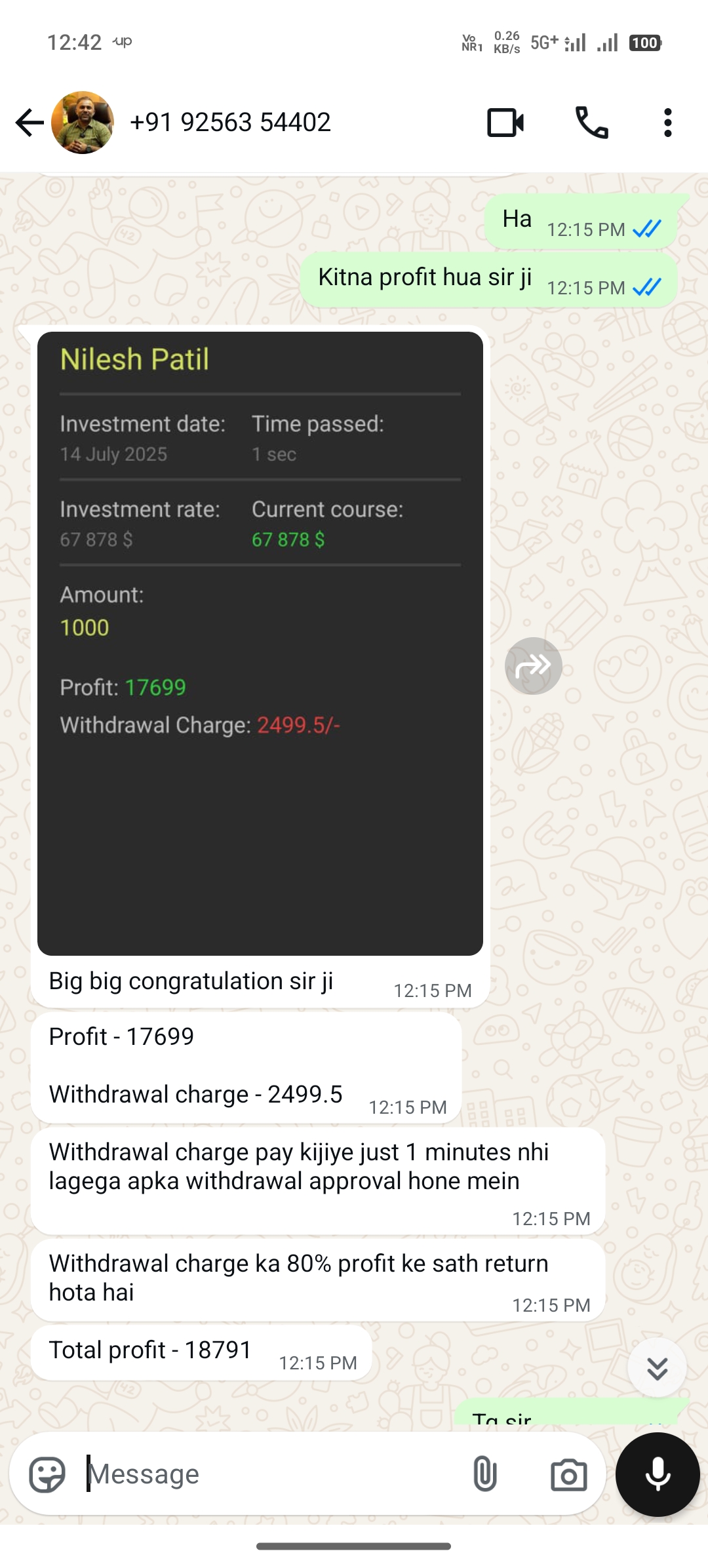Image resolution: width=708 pixels, height=1568 pixels.
Task: Open the three-dot overflow menu
Action: click(x=667, y=123)
